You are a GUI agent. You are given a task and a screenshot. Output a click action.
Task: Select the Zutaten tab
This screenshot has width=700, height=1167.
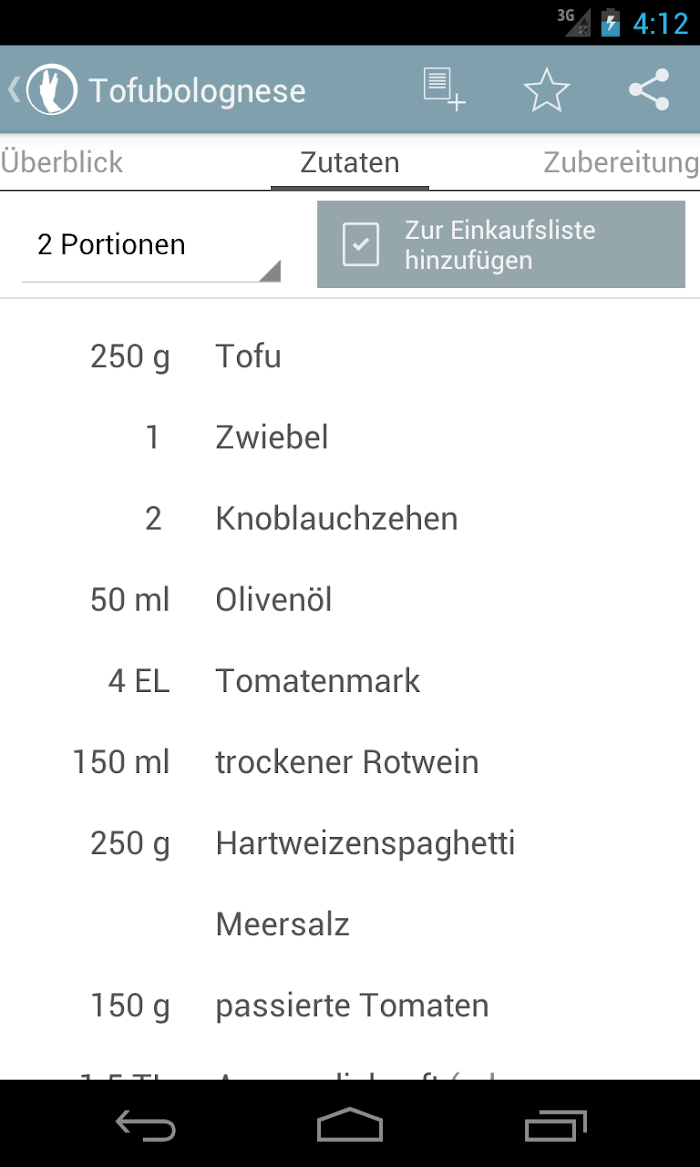(x=350, y=162)
